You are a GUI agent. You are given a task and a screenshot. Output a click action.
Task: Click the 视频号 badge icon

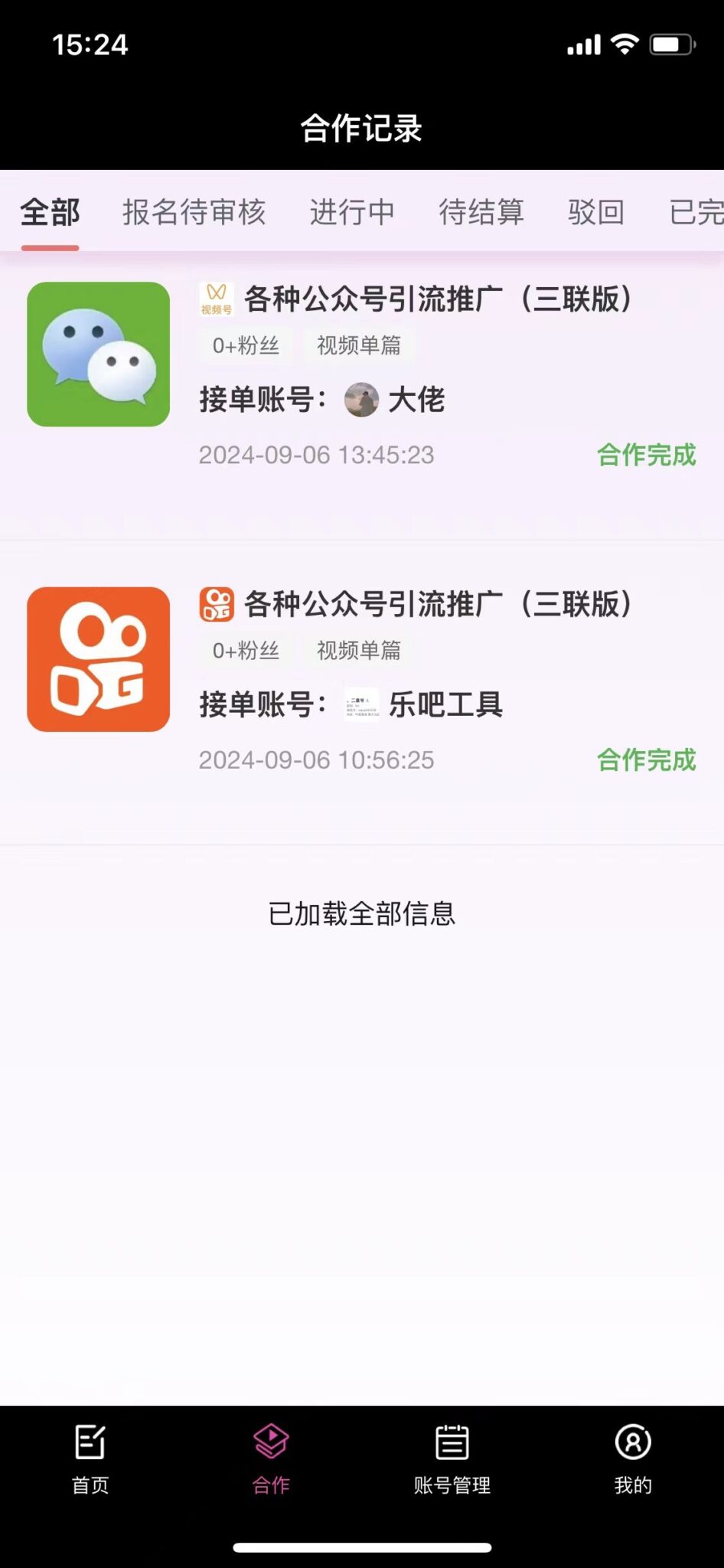217,299
